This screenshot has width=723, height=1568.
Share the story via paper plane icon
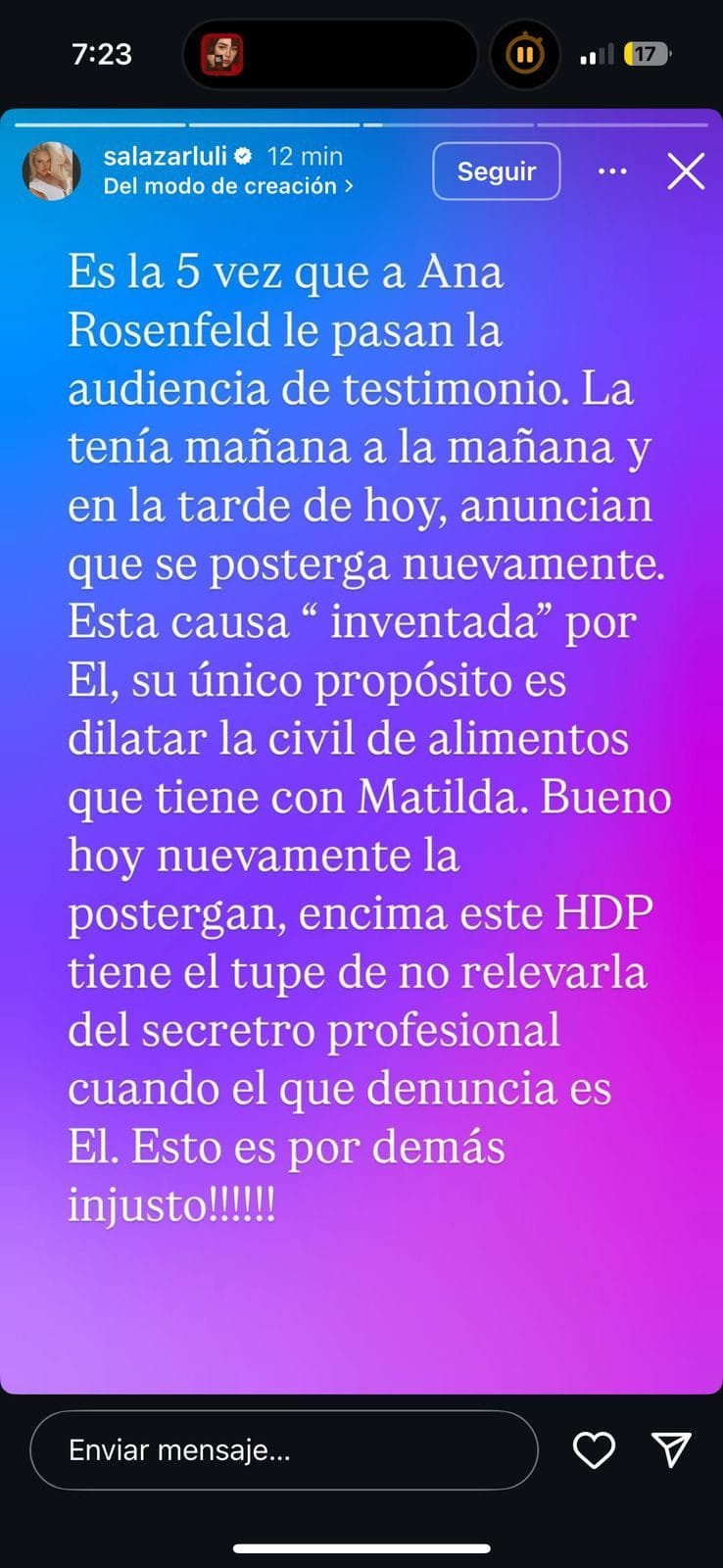pos(672,1449)
